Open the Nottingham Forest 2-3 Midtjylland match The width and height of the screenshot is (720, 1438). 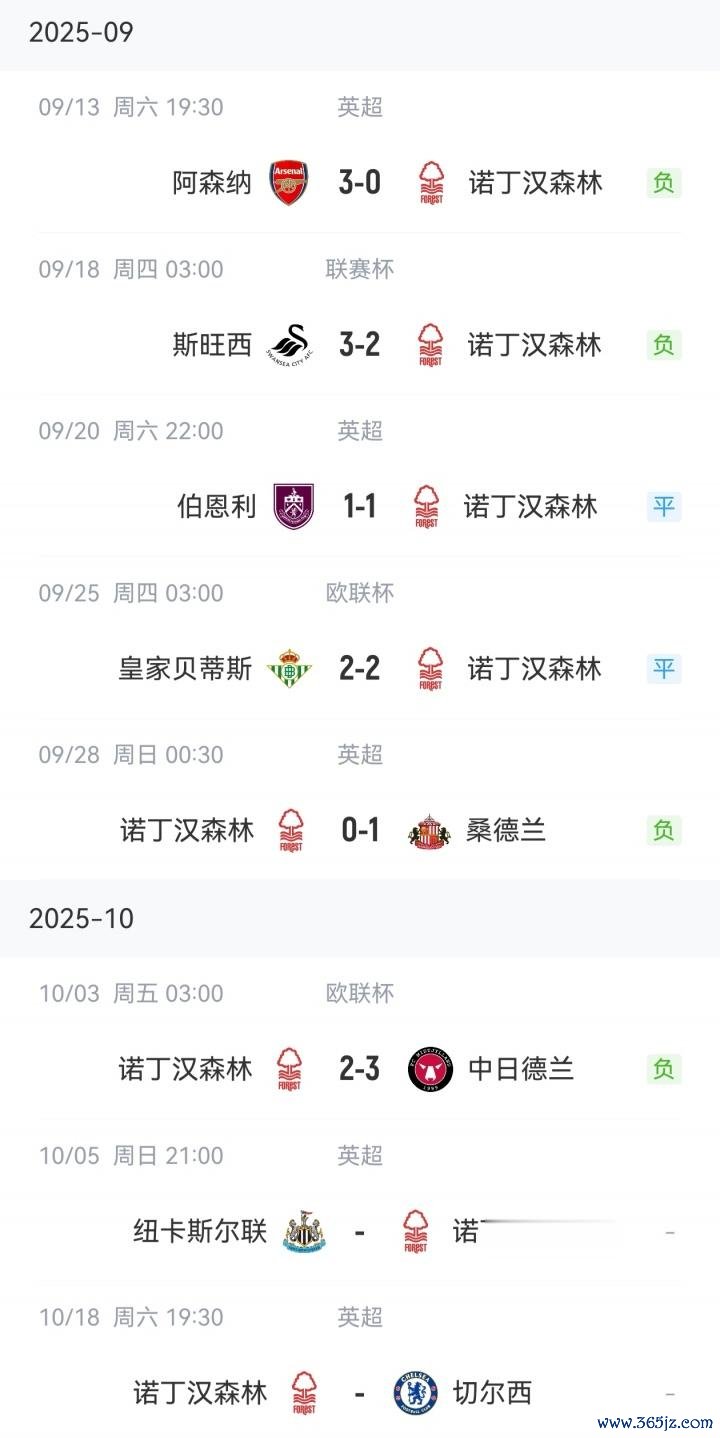360,1069
